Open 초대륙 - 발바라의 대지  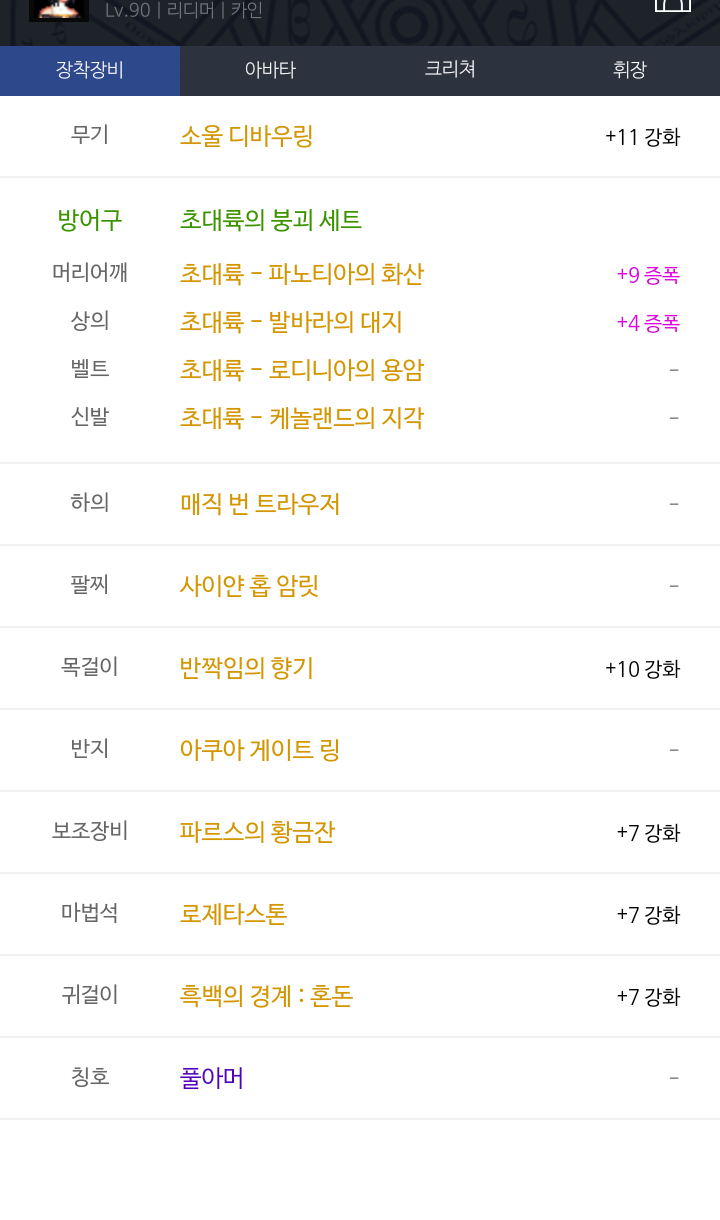coord(291,321)
